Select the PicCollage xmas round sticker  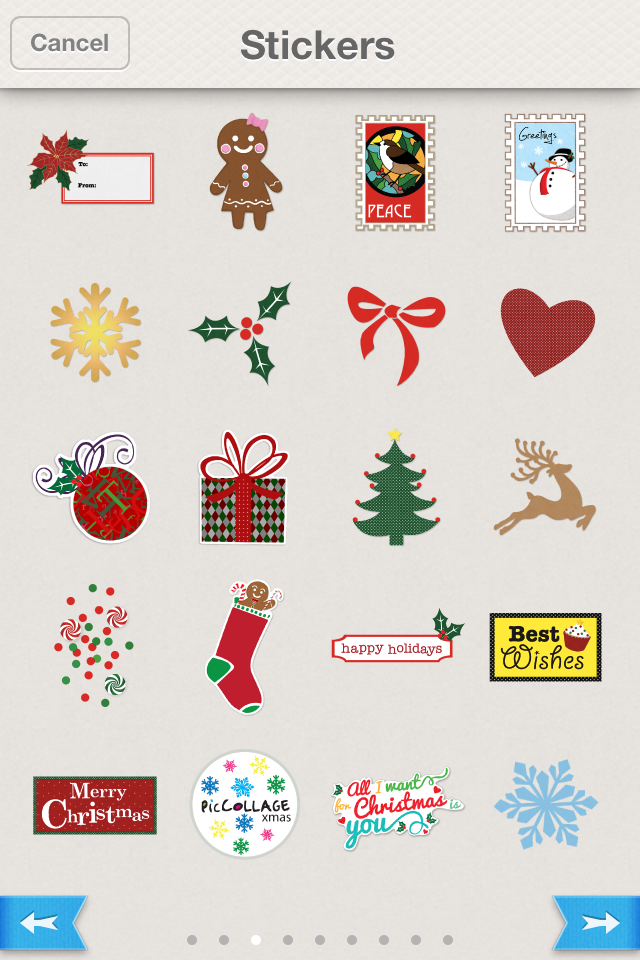pos(245,805)
